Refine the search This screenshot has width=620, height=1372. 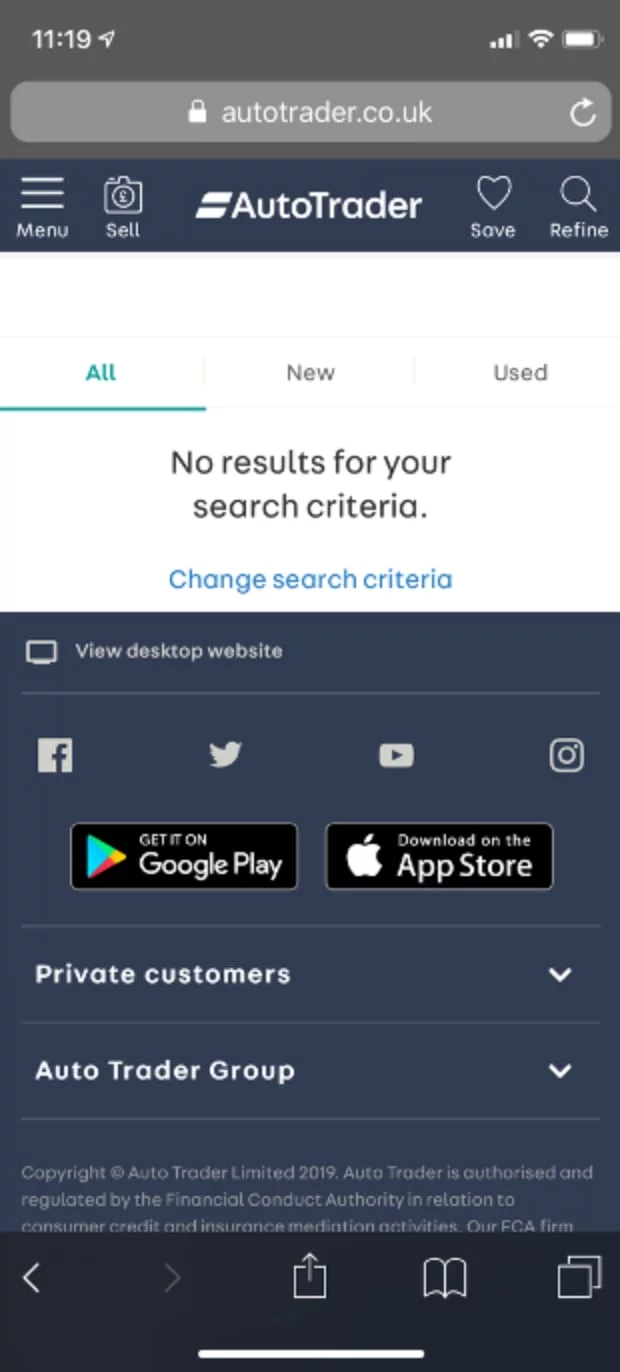pos(578,206)
